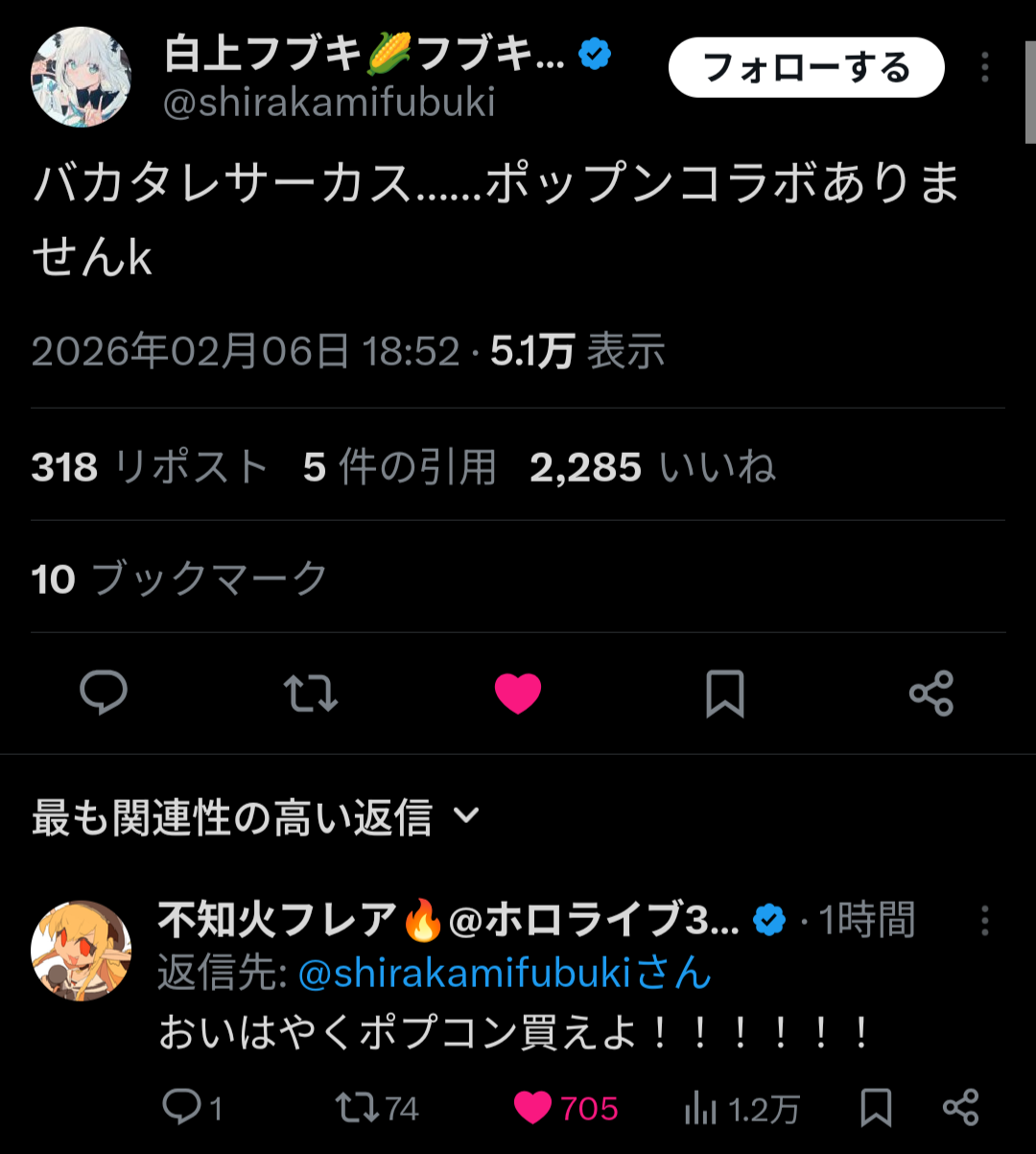Reply to 白上フブキ's main post
This screenshot has width=1036, height=1154.
pos(104,693)
